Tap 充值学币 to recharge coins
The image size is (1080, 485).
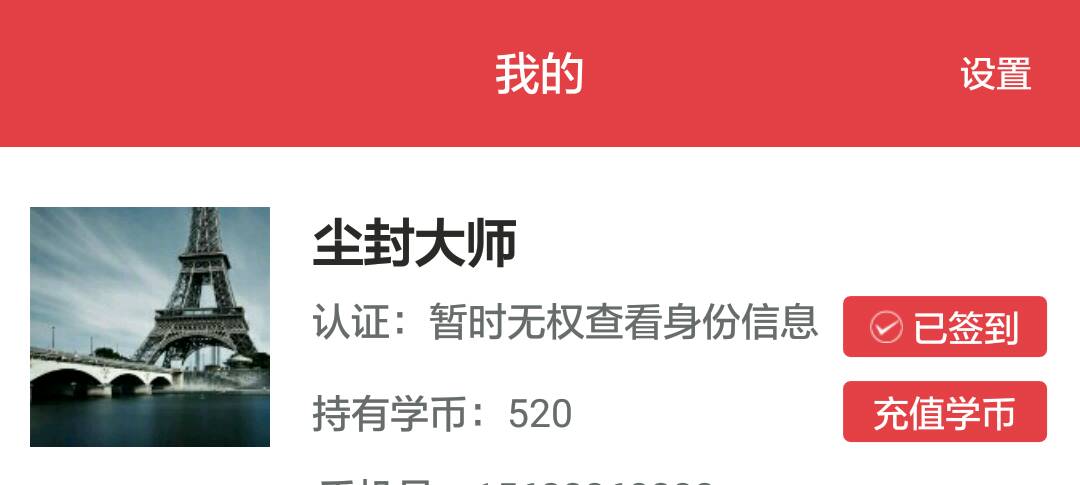click(944, 412)
